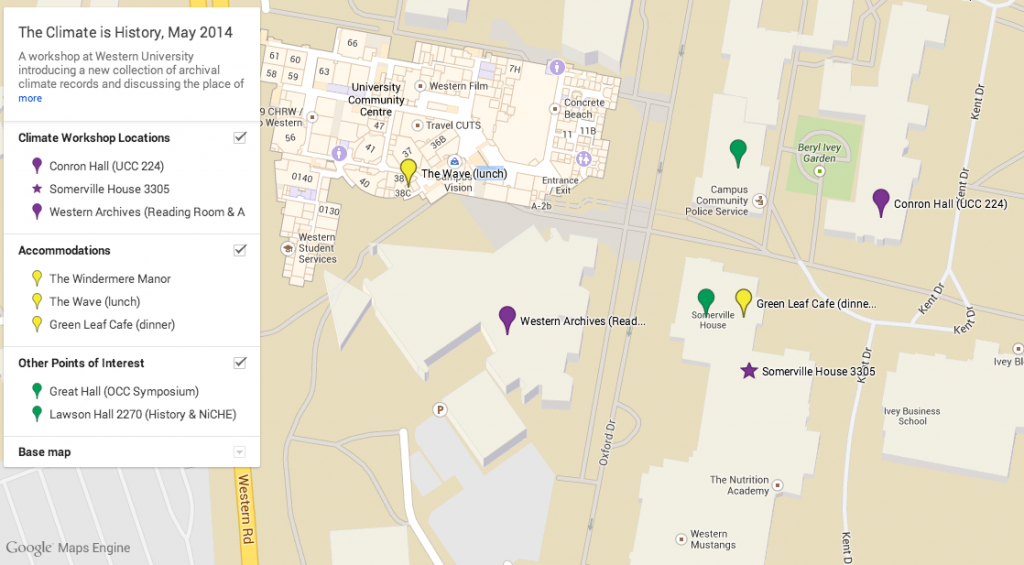
Task: Choose Green Leaf Cafe (dinner) in the list
Action: [x=112, y=325]
